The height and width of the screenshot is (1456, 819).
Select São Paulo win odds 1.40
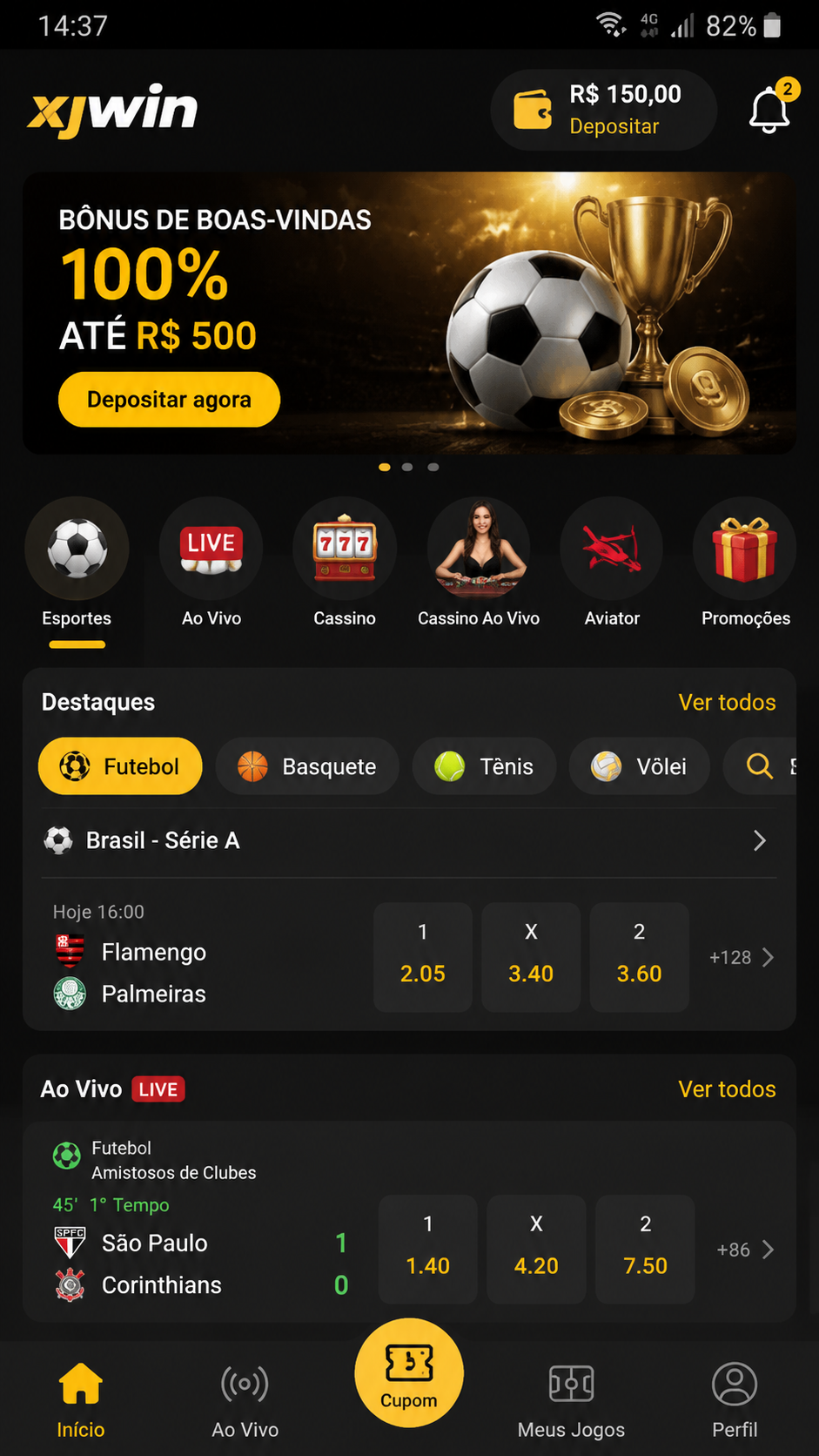tap(428, 1249)
